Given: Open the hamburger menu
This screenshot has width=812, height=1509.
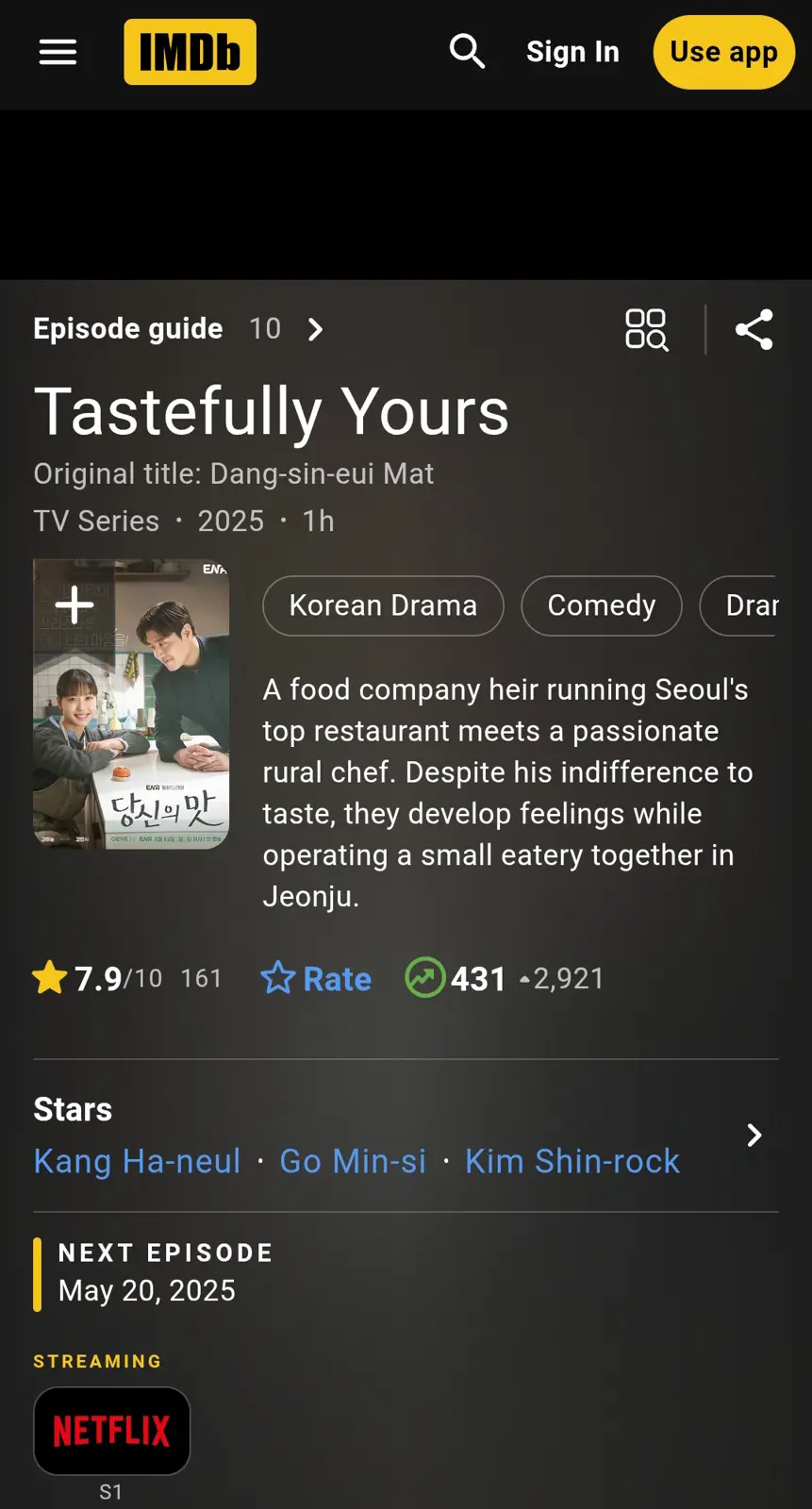Looking at the screenshot, I should 58,52.
